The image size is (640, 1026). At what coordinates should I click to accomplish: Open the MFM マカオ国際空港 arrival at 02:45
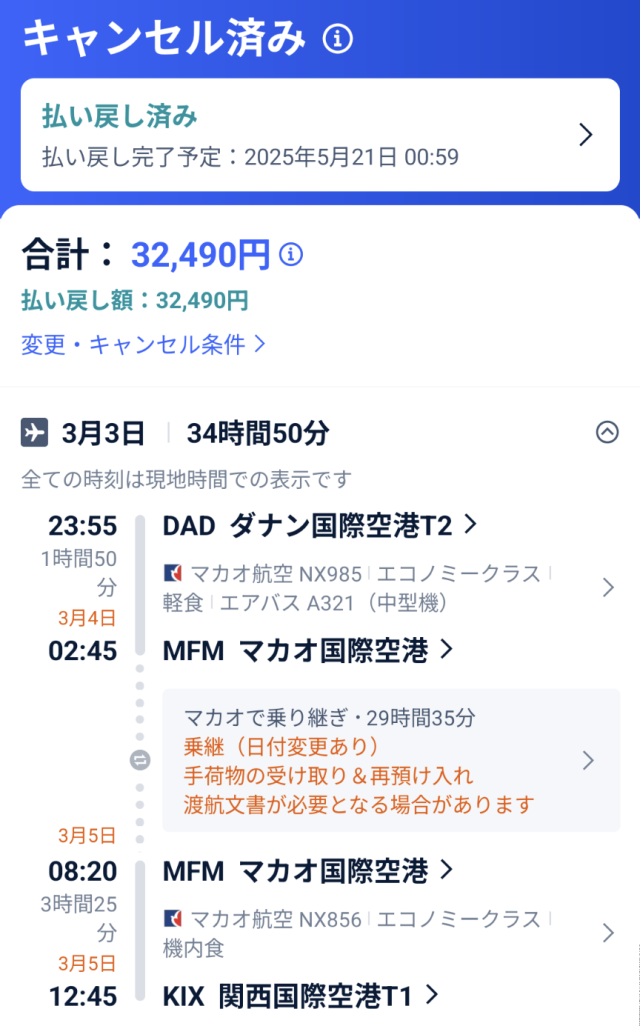click(308, 650)
